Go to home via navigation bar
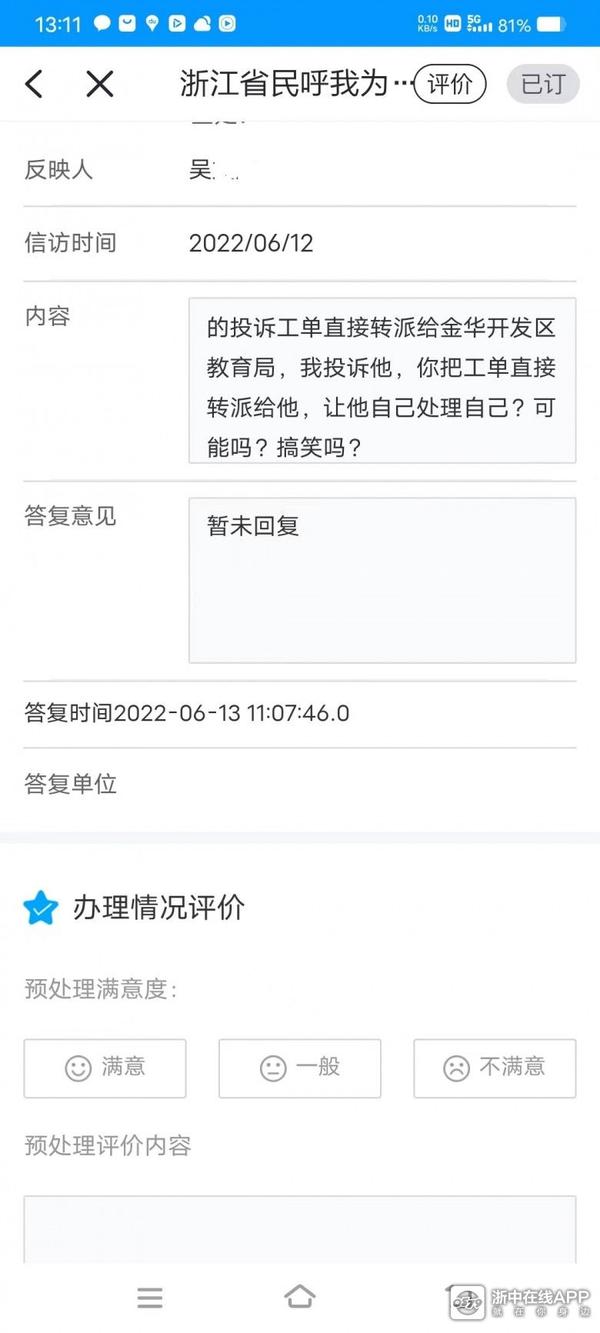Screen dimensions: 600x1333 [300, 1298]
